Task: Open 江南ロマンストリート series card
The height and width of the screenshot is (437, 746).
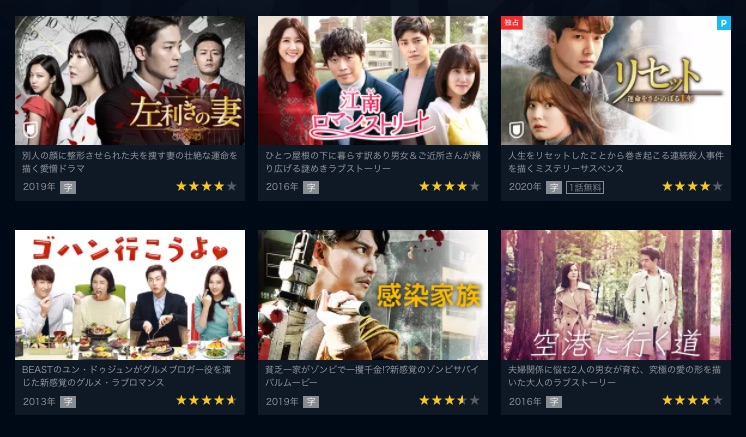Action: coord(373,82)
